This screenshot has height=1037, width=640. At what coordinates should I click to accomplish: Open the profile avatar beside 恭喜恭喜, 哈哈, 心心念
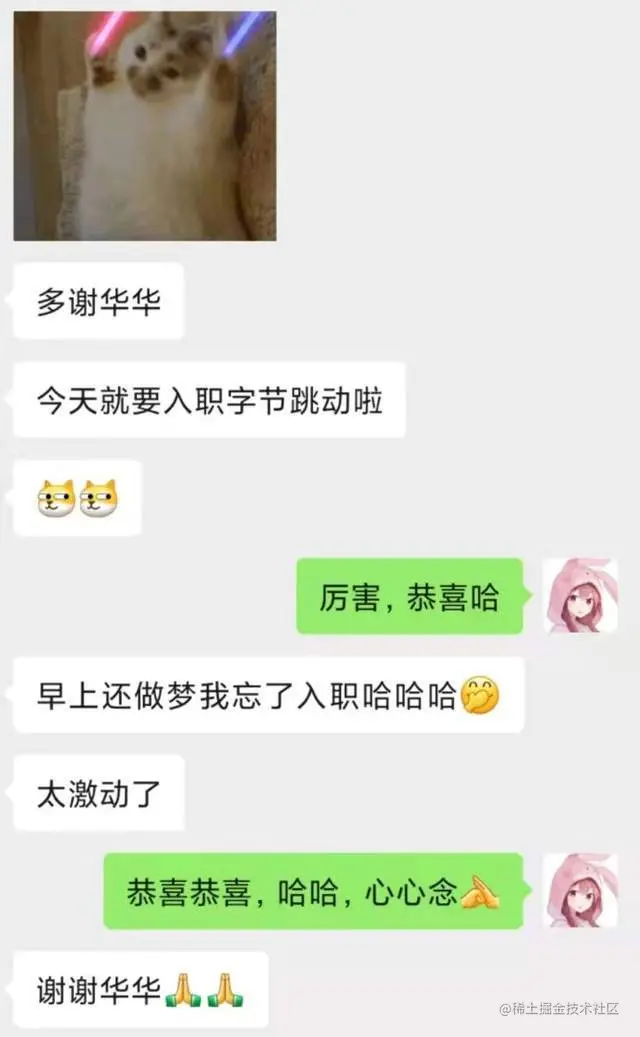click(580, 890)
